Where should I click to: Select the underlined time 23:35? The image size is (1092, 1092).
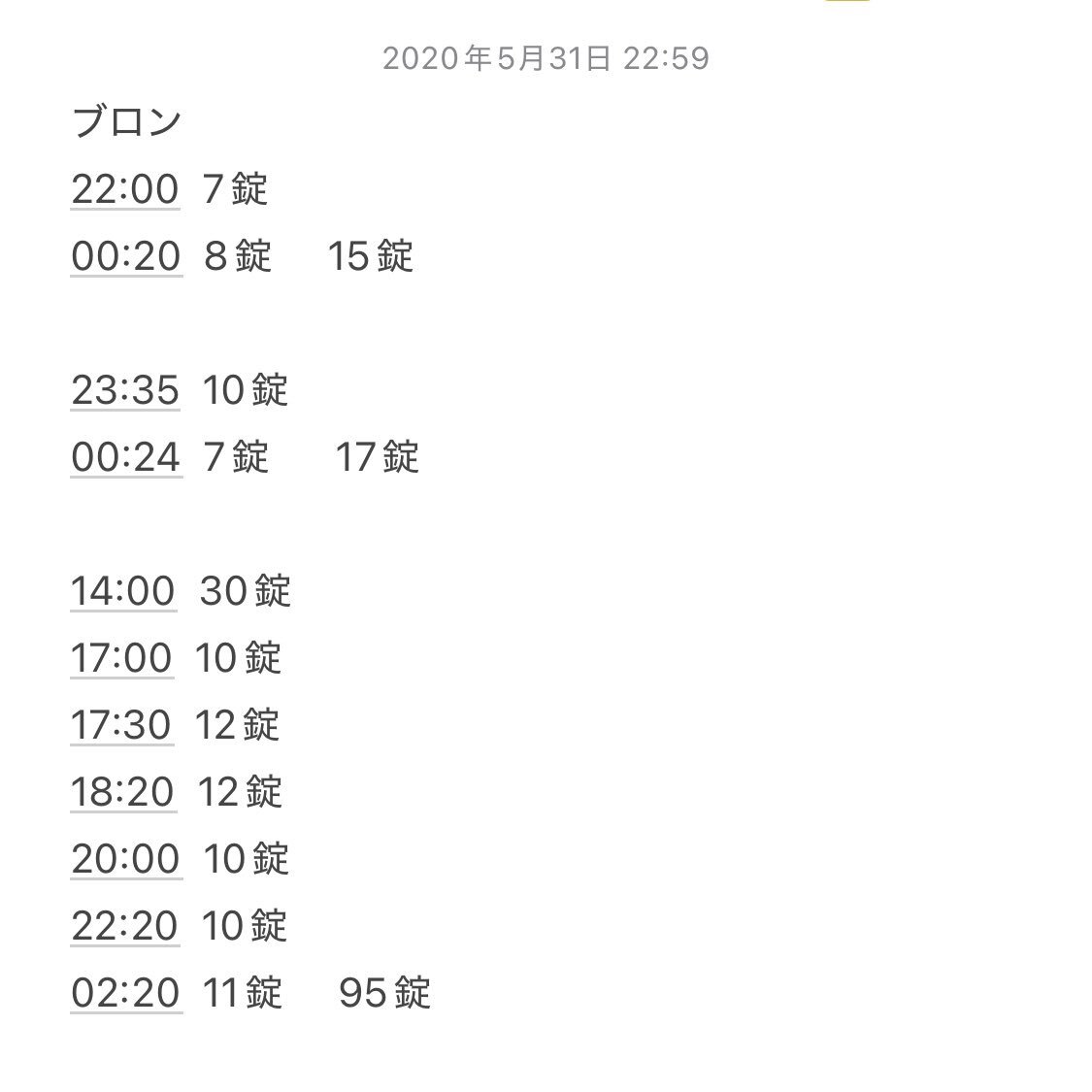[x=125, y=390]
